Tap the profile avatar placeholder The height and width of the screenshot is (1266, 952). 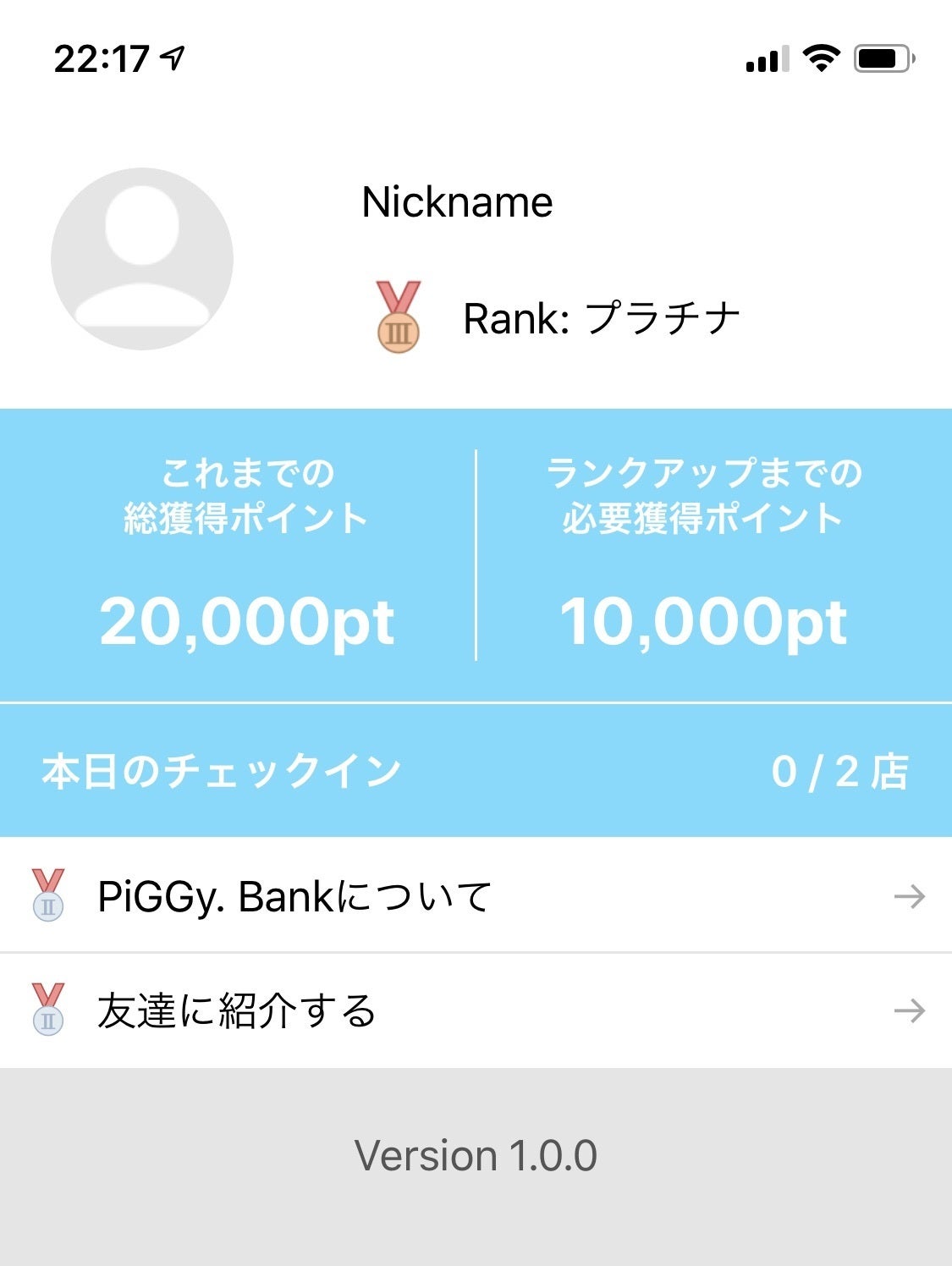142,258
